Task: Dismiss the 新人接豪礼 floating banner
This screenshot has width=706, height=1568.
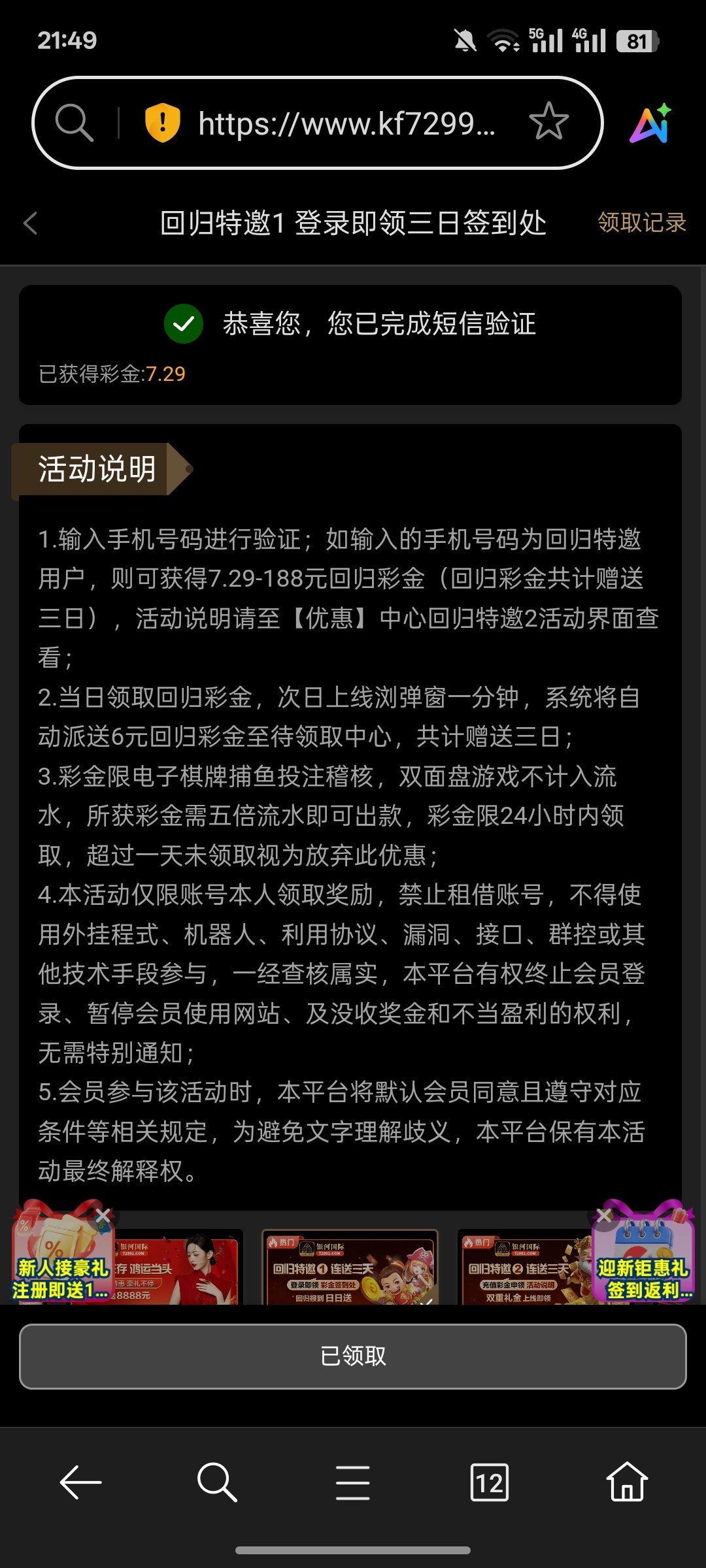Action: (103, 1215)
